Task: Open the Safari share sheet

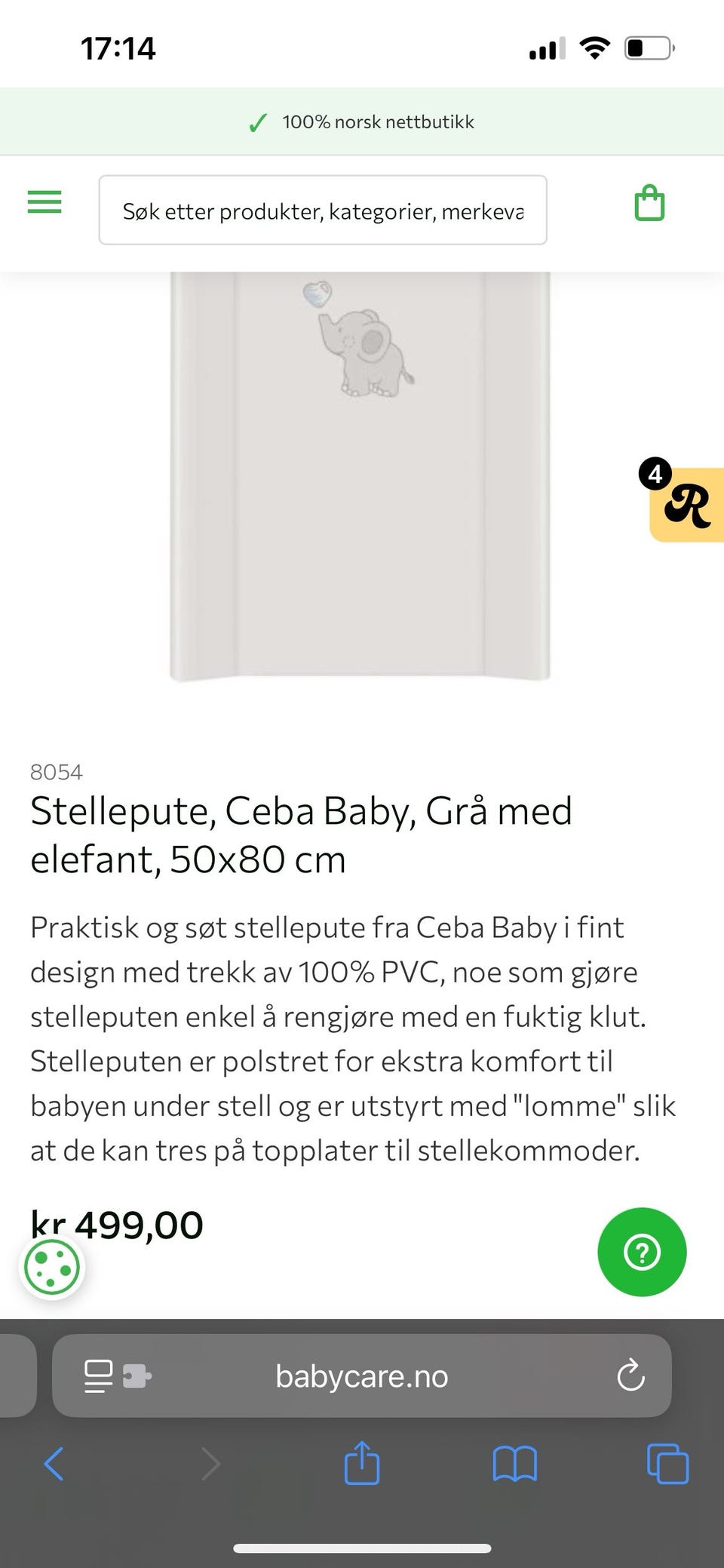Action: [x=362, y=1465]
